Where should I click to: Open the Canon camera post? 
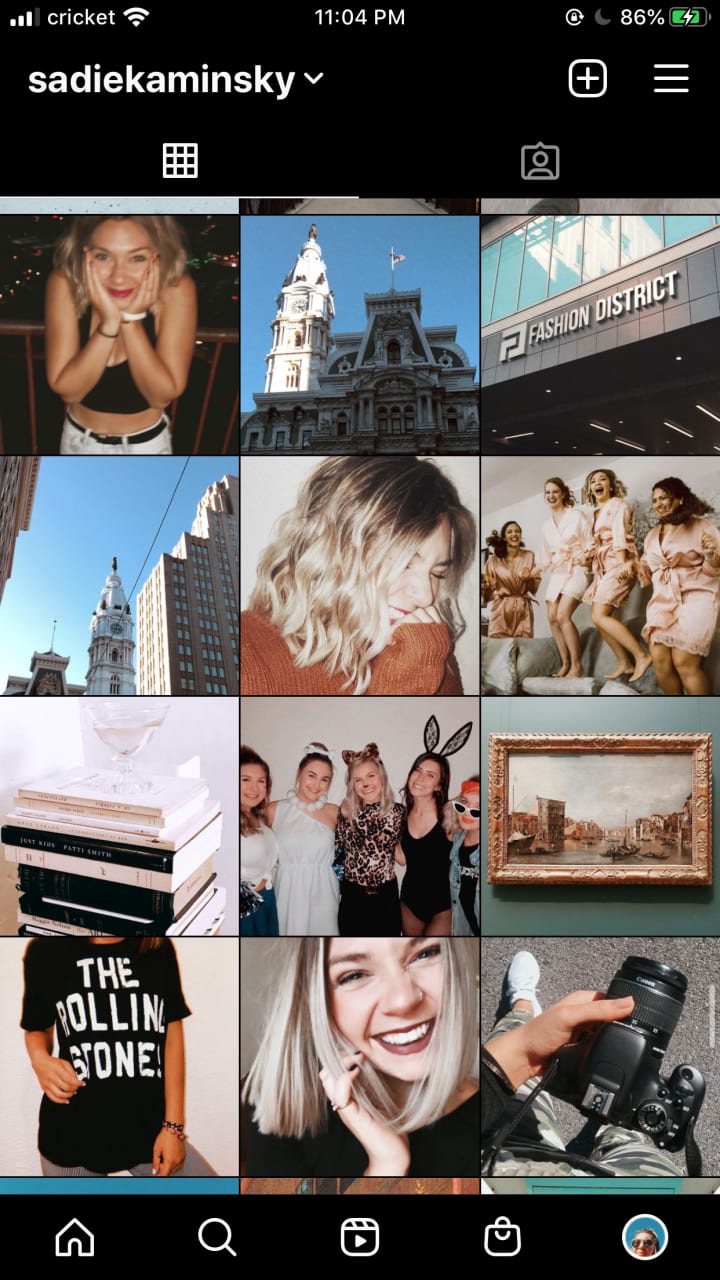click(600, 1056)
